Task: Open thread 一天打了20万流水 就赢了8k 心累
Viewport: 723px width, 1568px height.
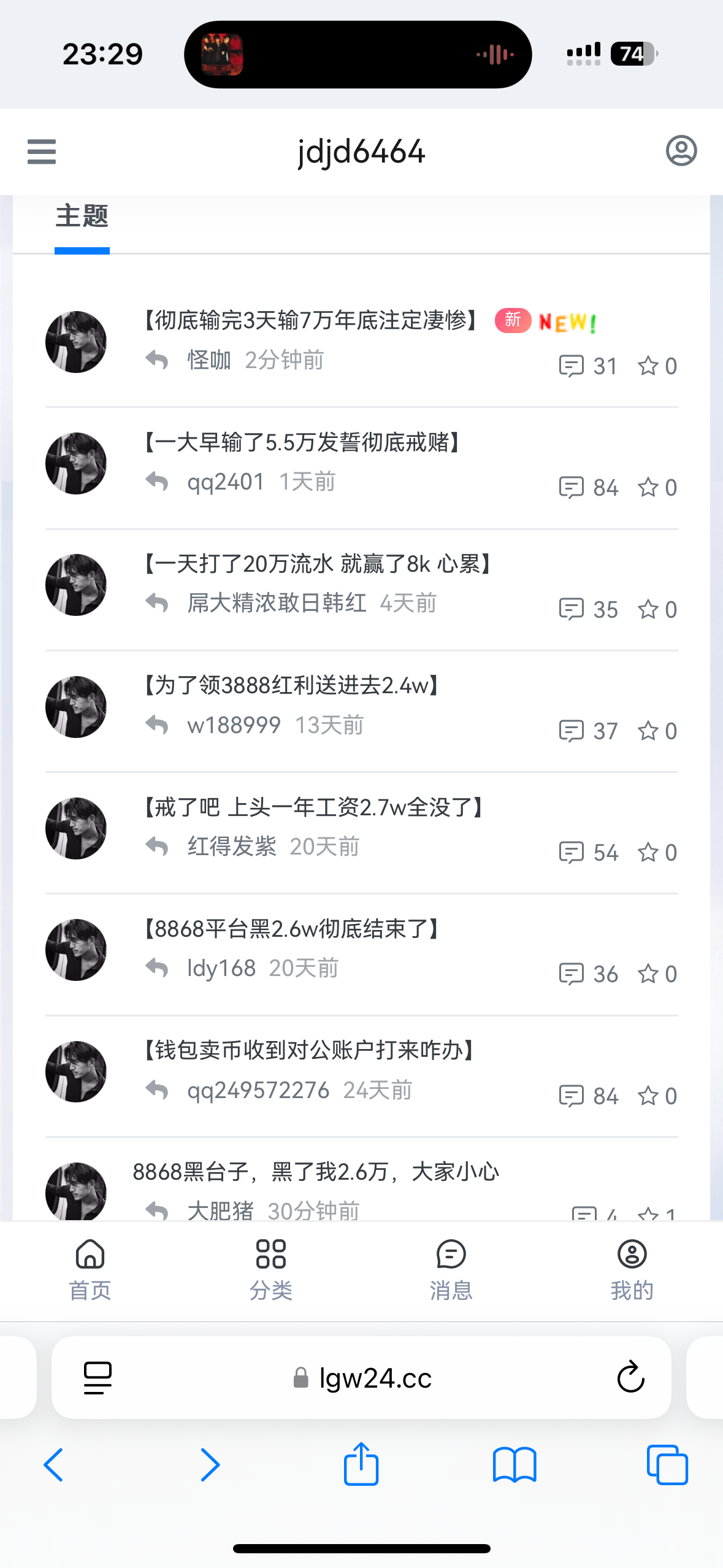Action: coord(317,564)
